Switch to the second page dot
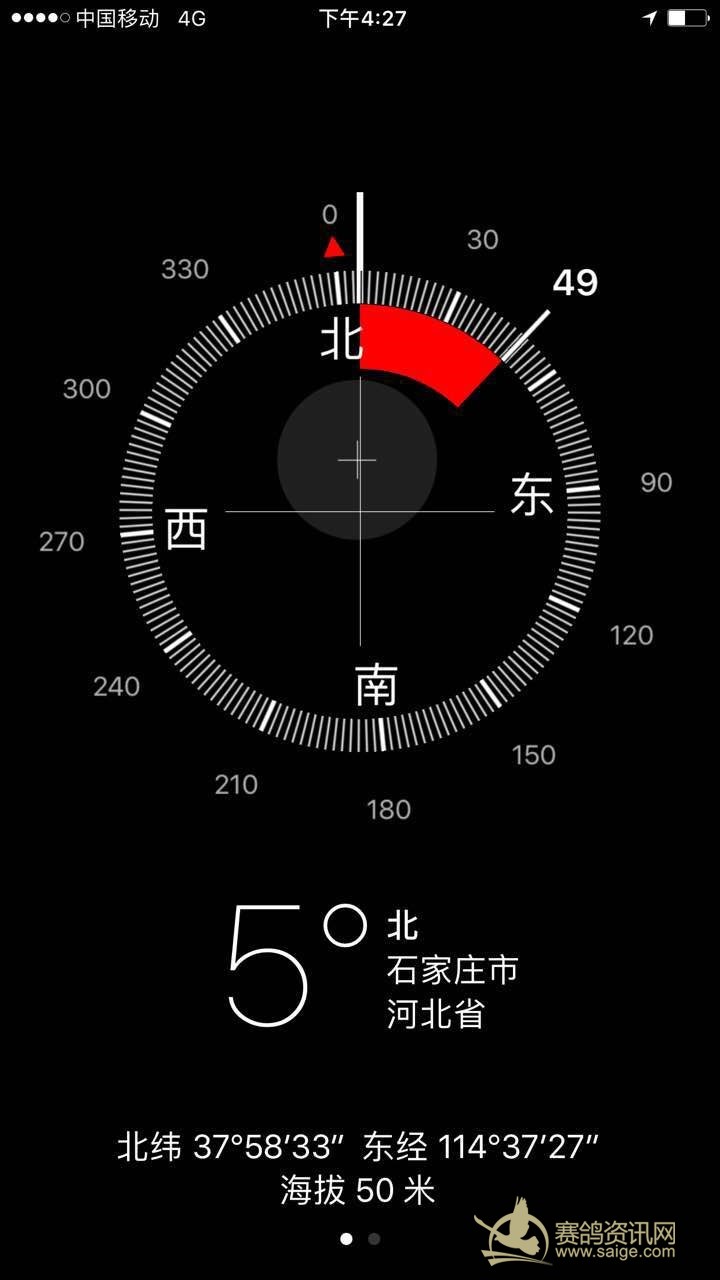720x1280 pixels. coord(374,1239)
